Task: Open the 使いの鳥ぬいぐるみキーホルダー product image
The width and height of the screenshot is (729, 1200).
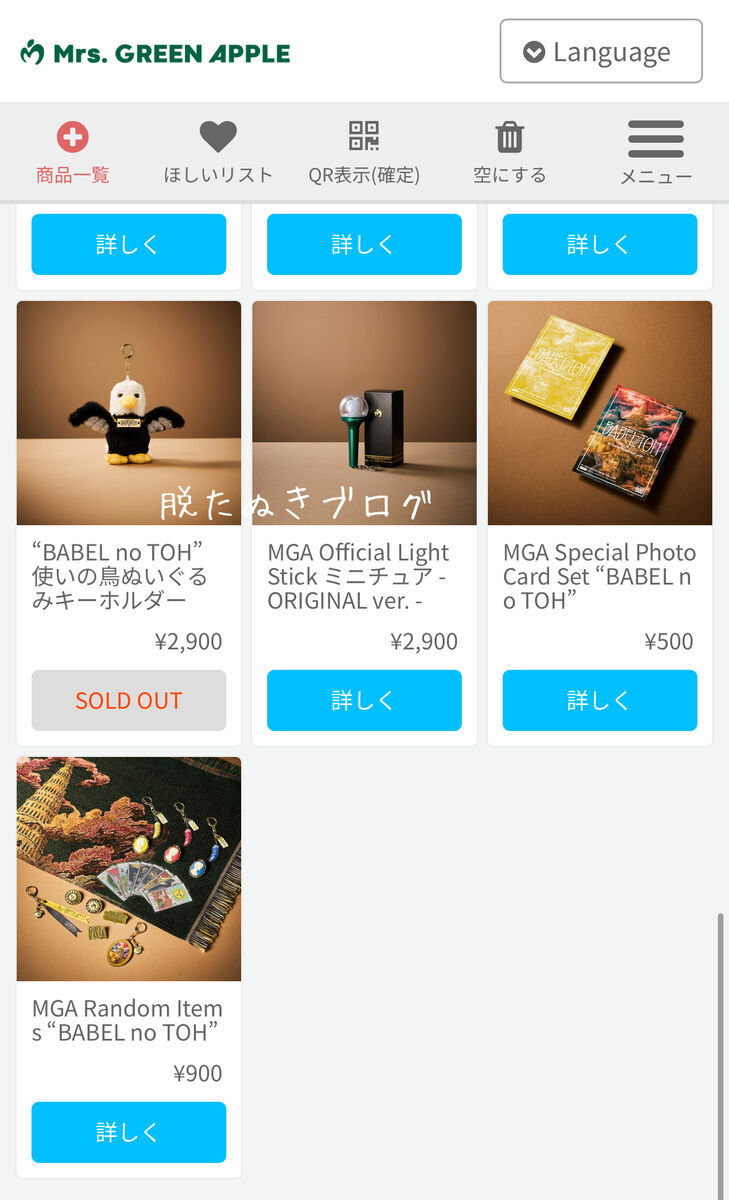Action: tap(129, 412)
